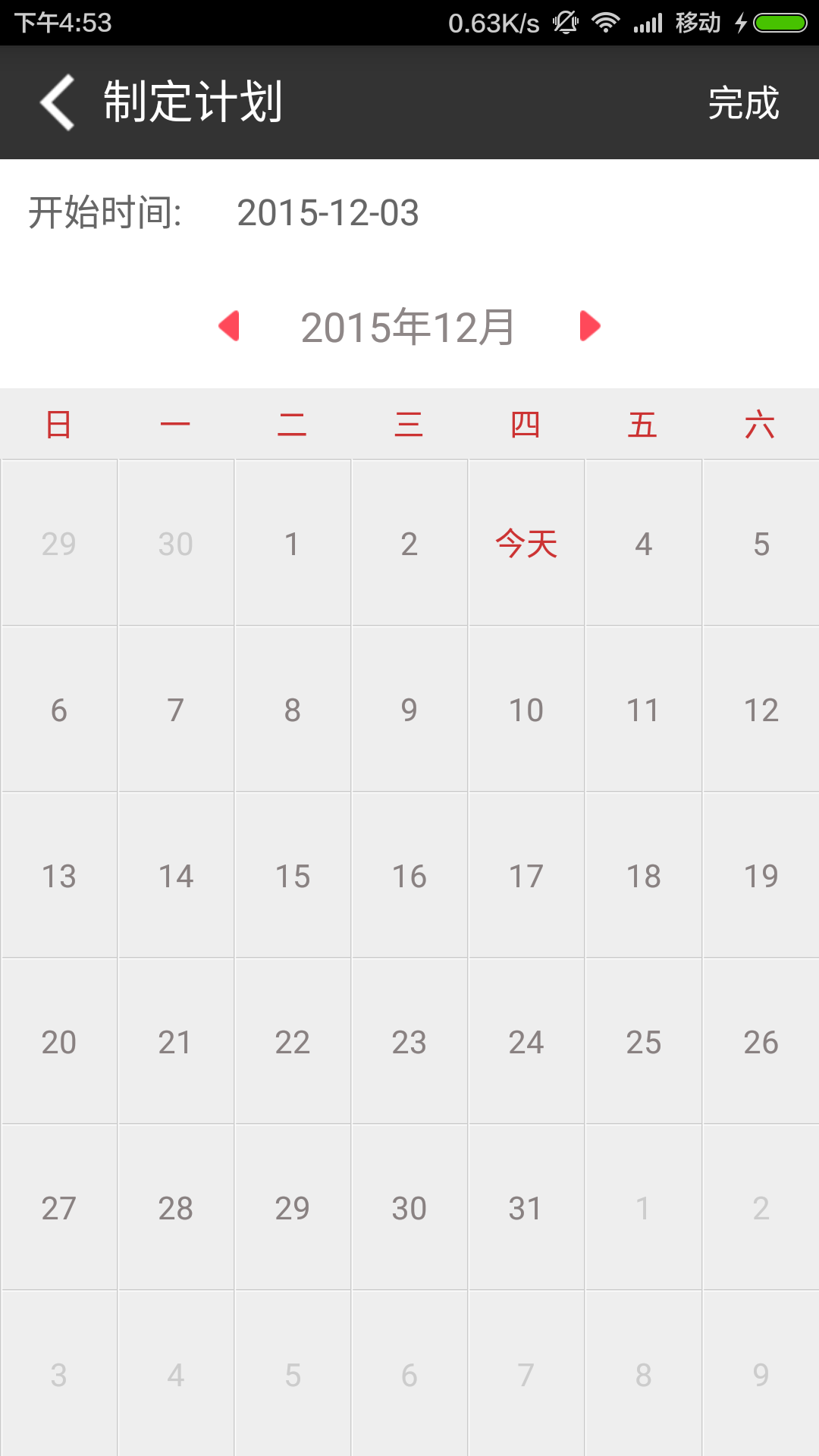Select December 23 on the calendar
Screen dimensions: 819x1456
point(409,1042)
